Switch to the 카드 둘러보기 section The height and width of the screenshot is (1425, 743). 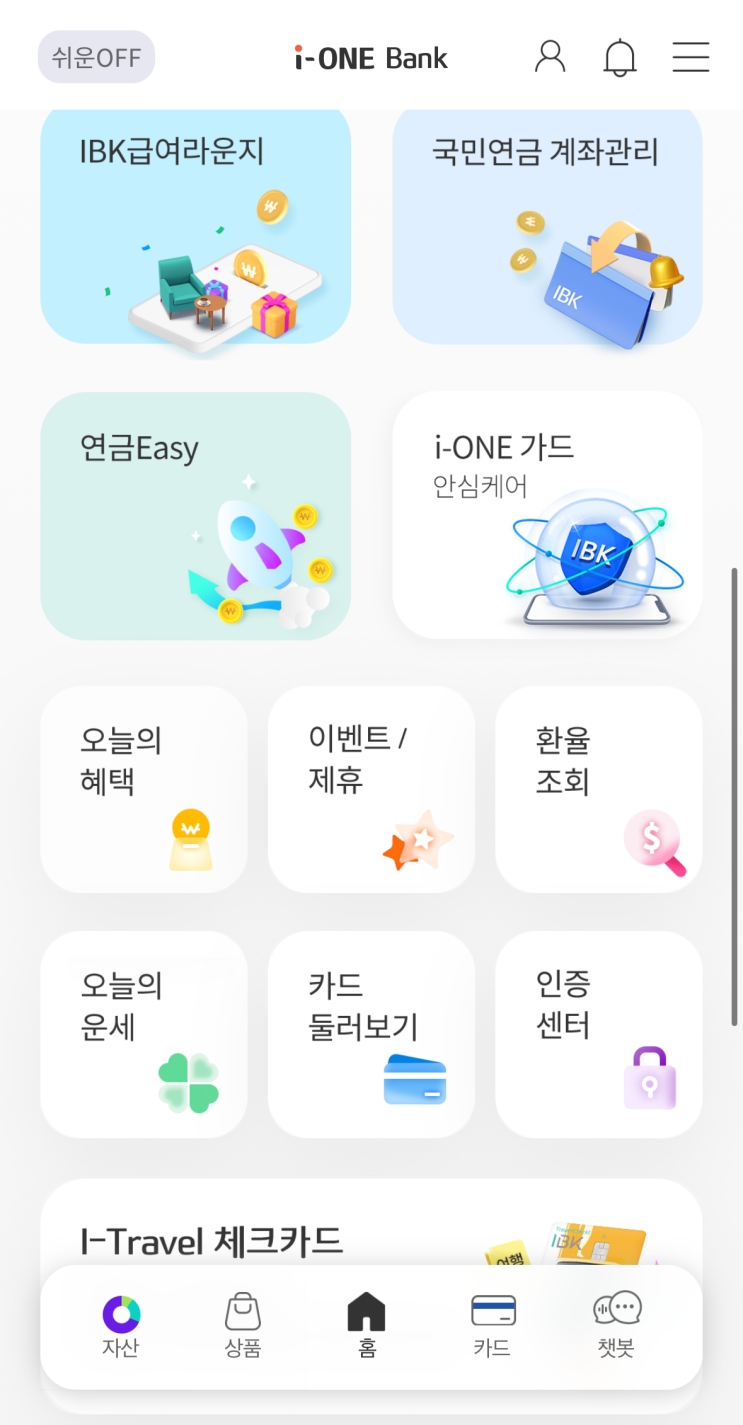coord(370,1034)
